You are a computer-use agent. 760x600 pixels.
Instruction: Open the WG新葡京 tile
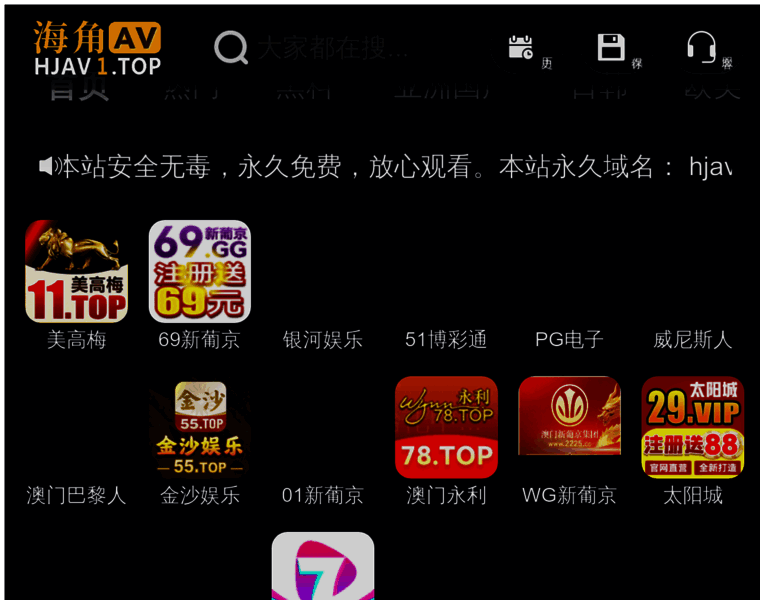click(569, 428)
